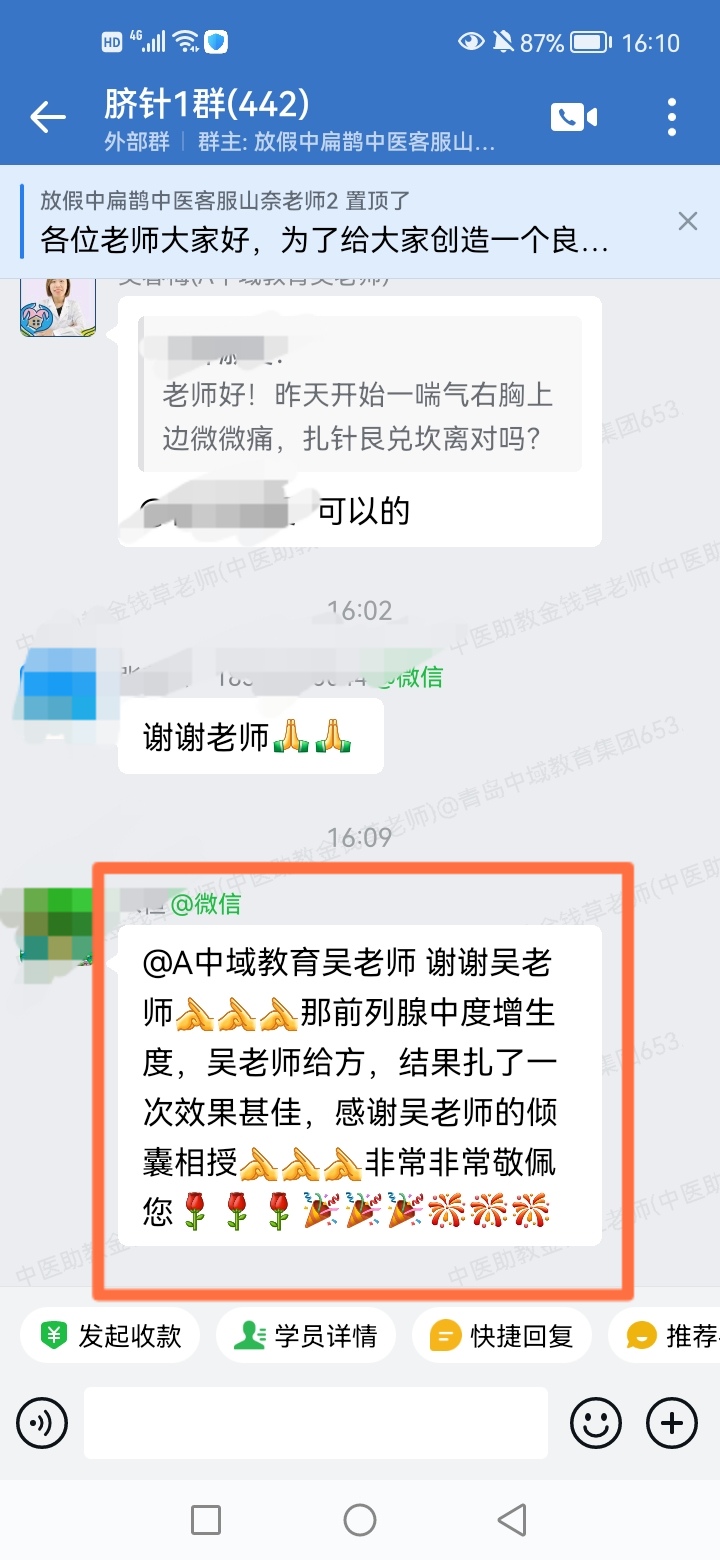720x1560 pixels.
Task: Dismiss the pinned message banner
Action: [x=688, y=221]
